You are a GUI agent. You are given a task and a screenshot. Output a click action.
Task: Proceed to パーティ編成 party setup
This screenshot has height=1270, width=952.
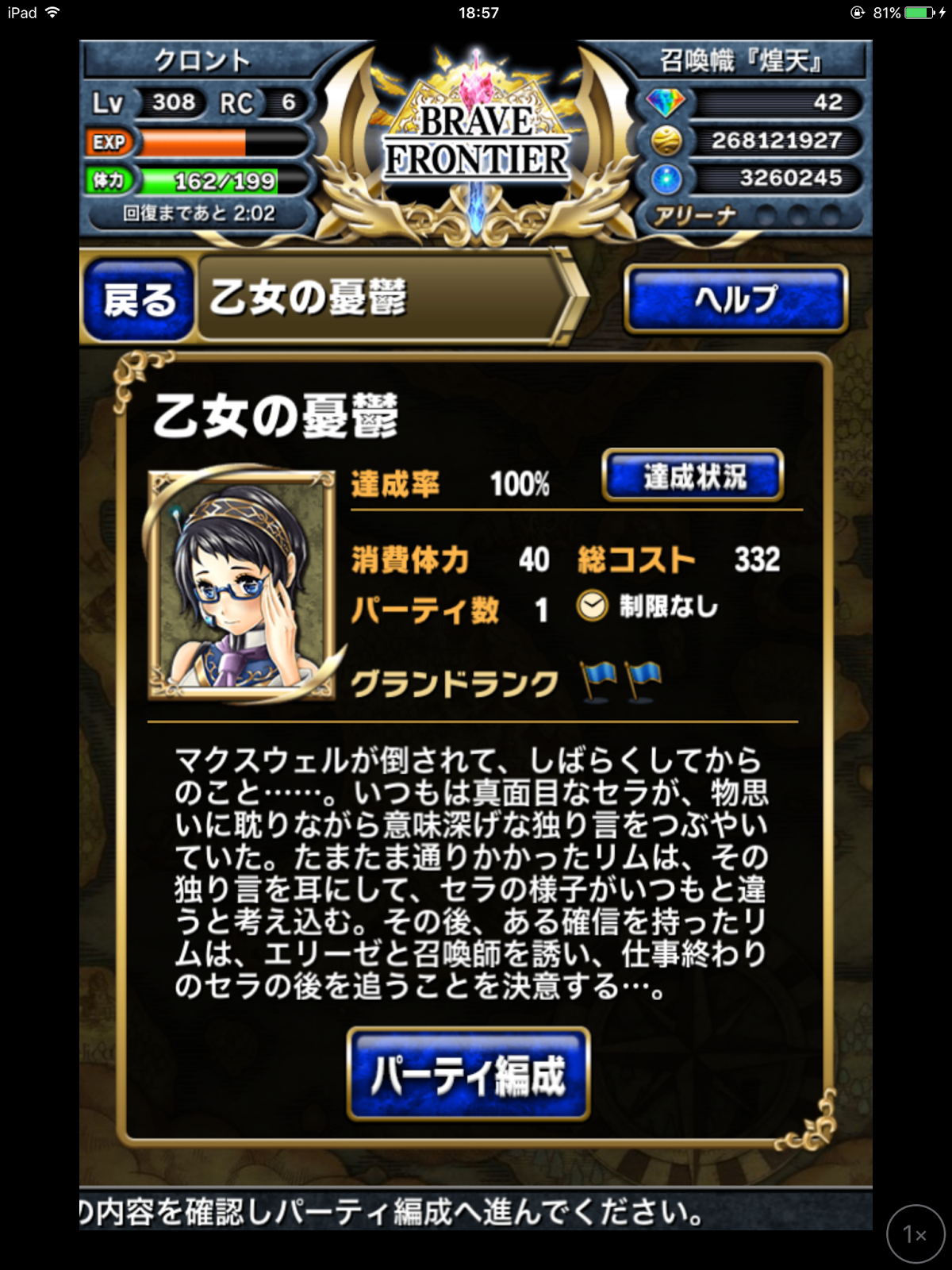point(468,1075)
